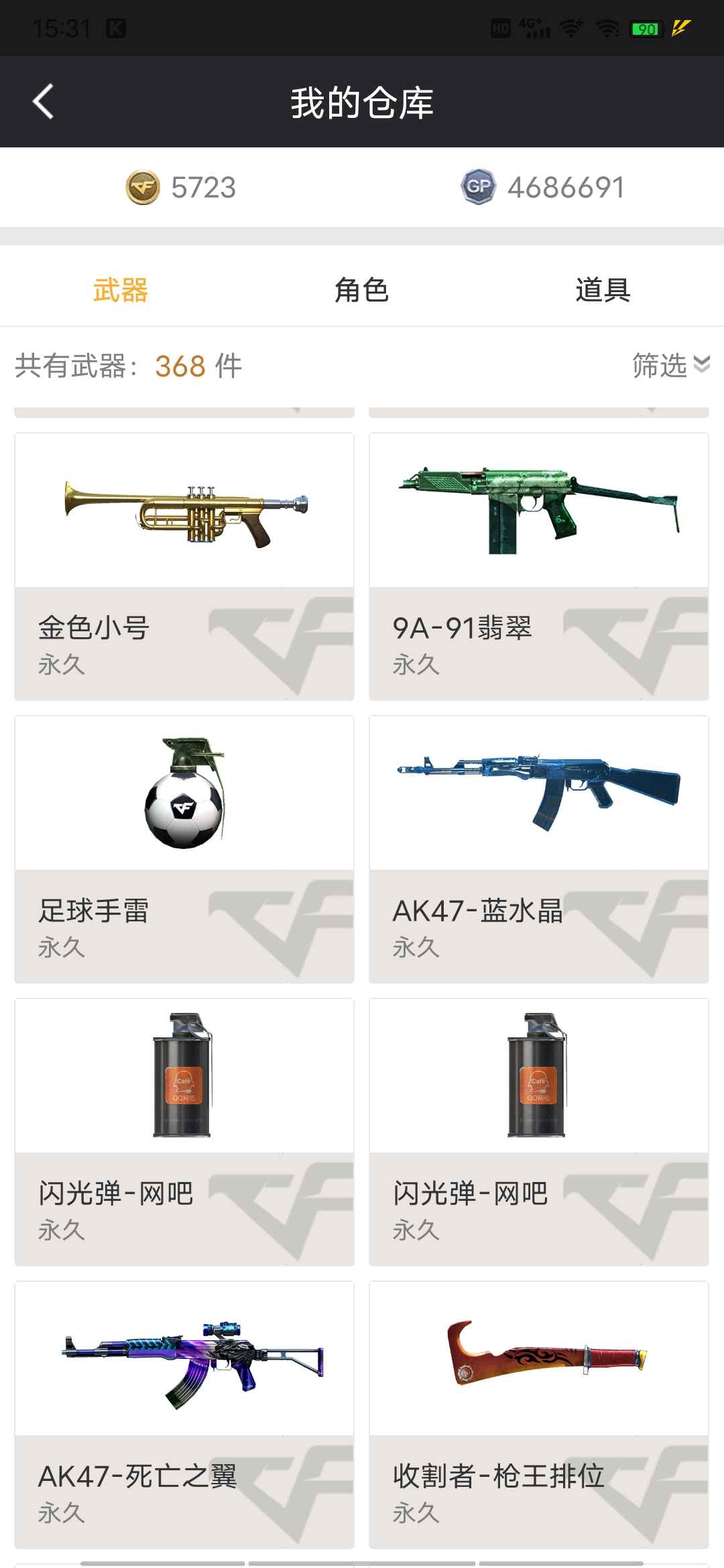
Task: Open the AK47-蓝水晶 card
Action: pyautogui.click(x=539, y=850)
